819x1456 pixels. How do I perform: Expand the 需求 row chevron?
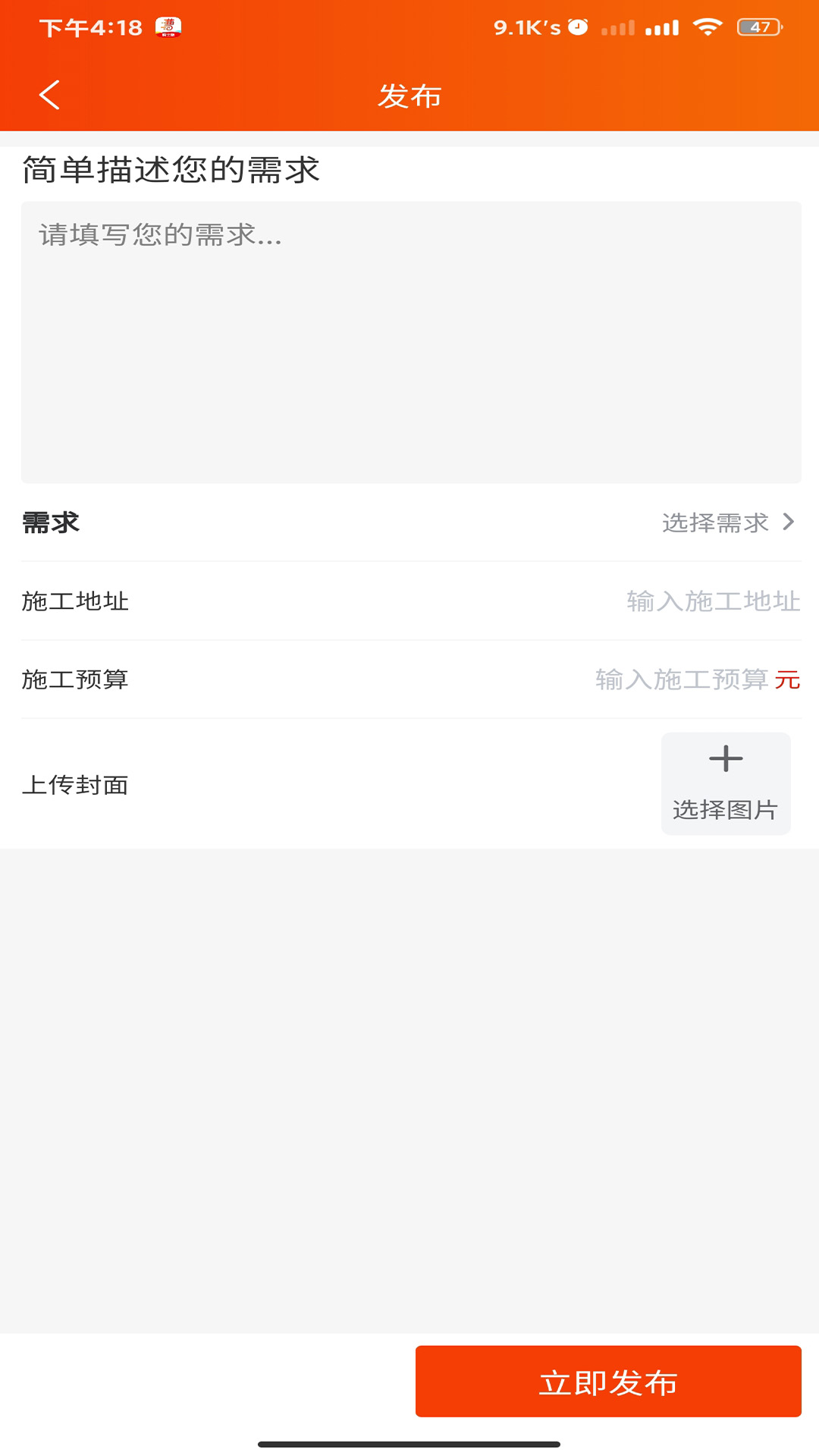coord(789,522)
